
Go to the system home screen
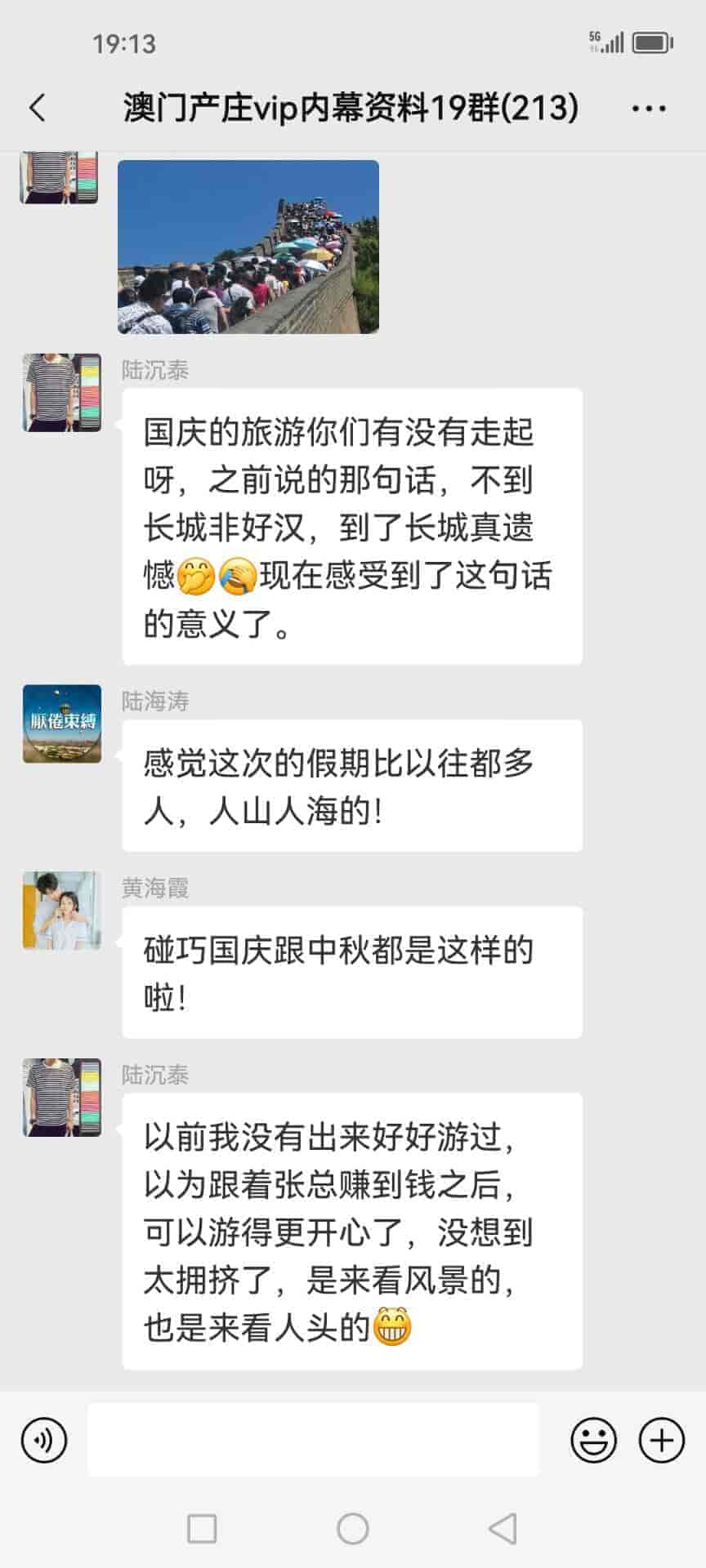tap(353, 1528)
